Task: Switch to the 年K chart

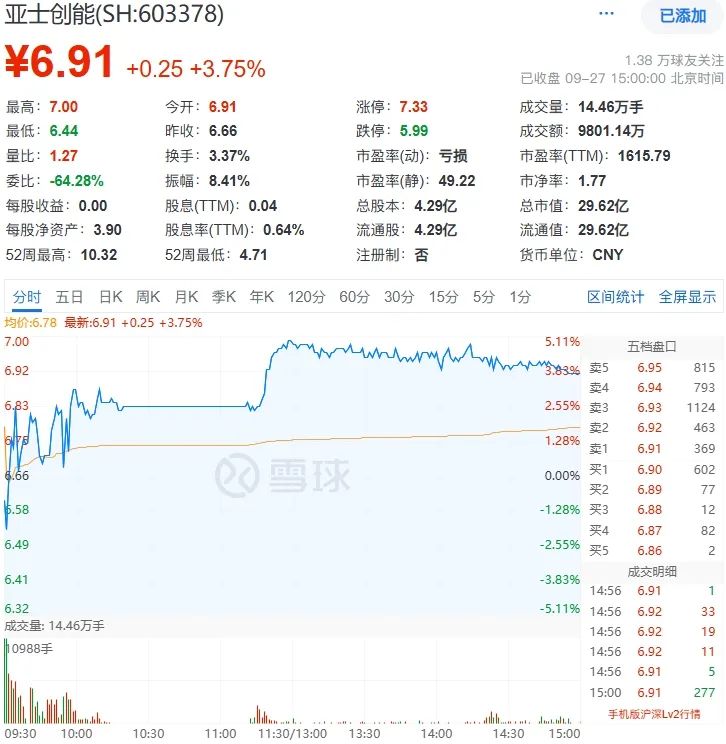Action: click(x=262, y=297)
